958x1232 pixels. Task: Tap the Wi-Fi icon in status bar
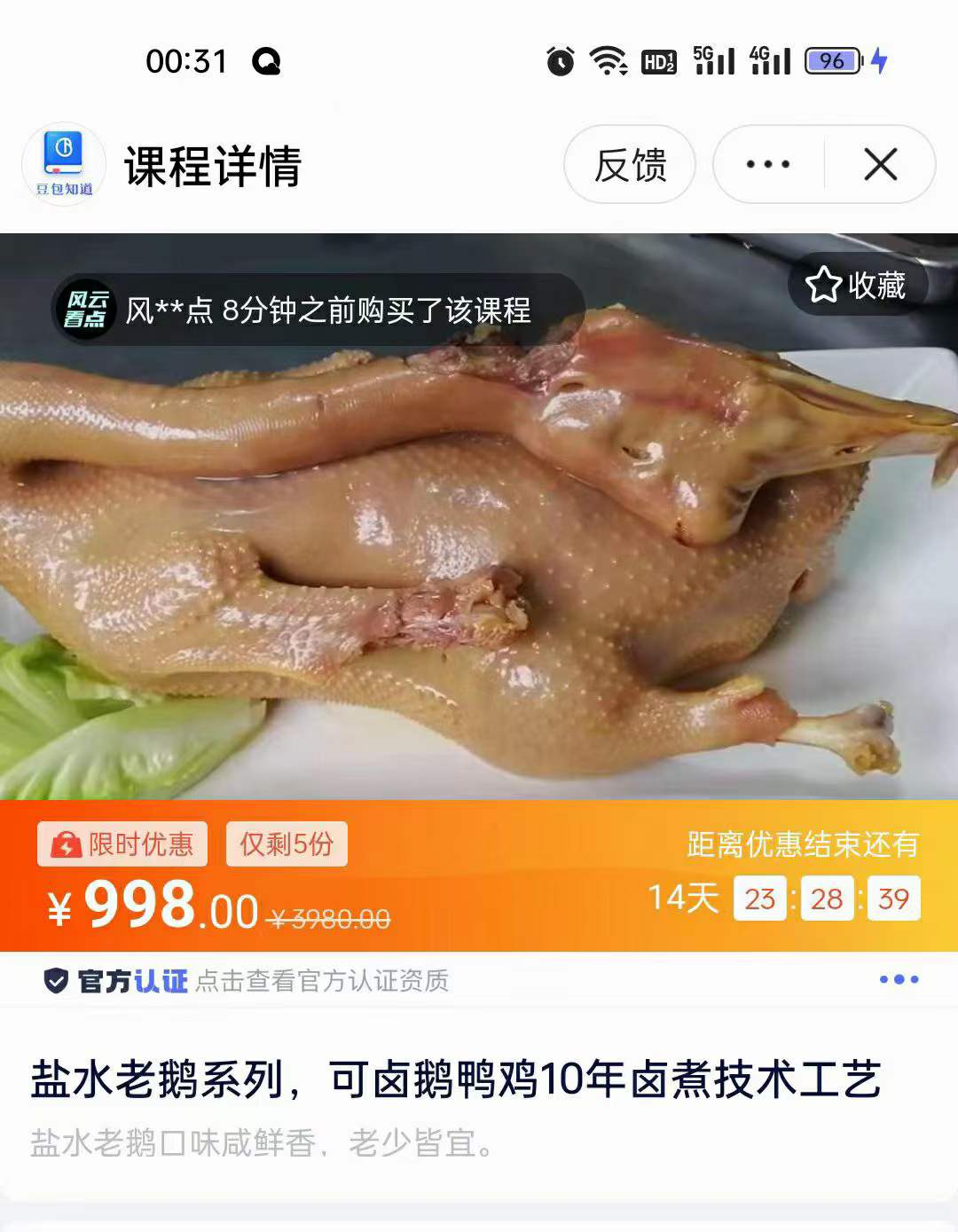(606, 60)
